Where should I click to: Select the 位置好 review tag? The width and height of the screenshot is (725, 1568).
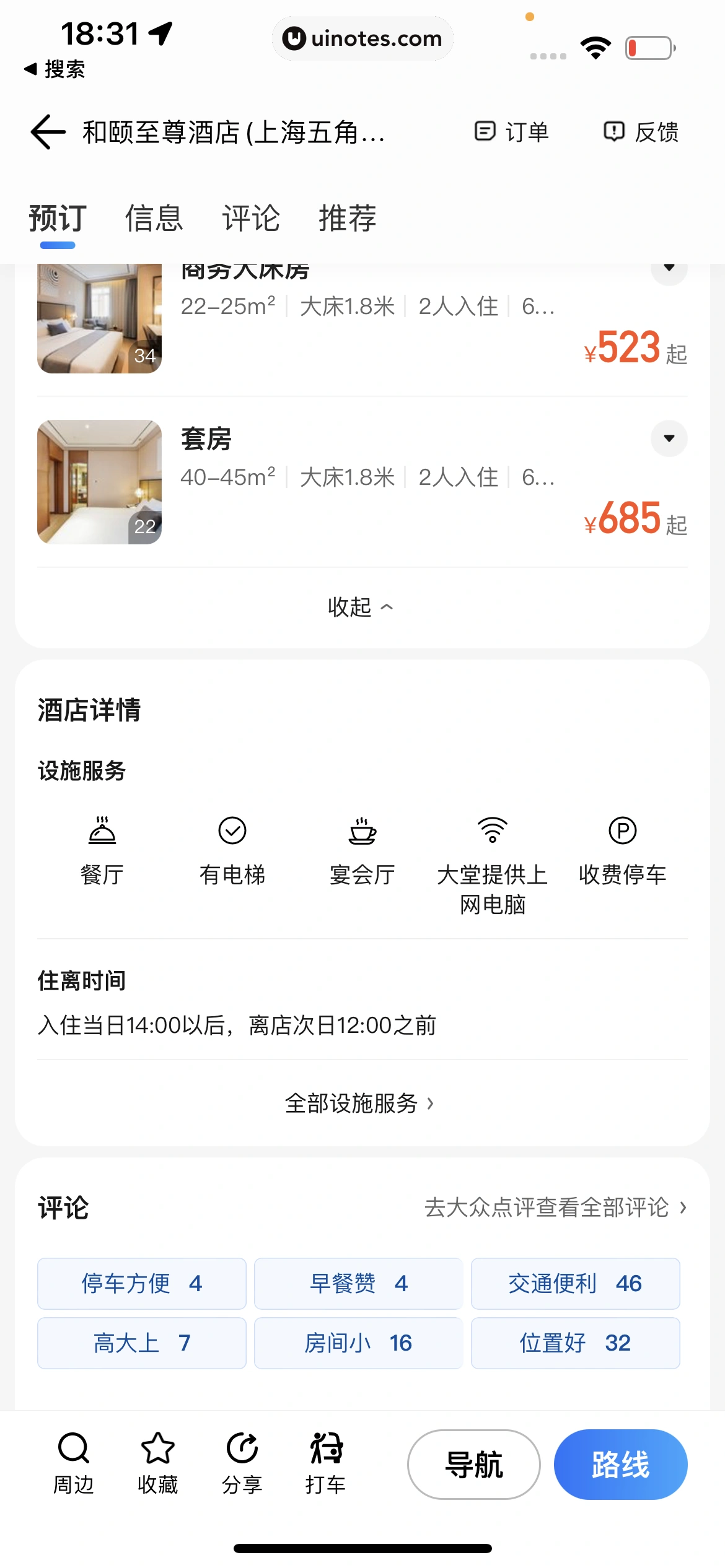click(x=575, y=1343)
